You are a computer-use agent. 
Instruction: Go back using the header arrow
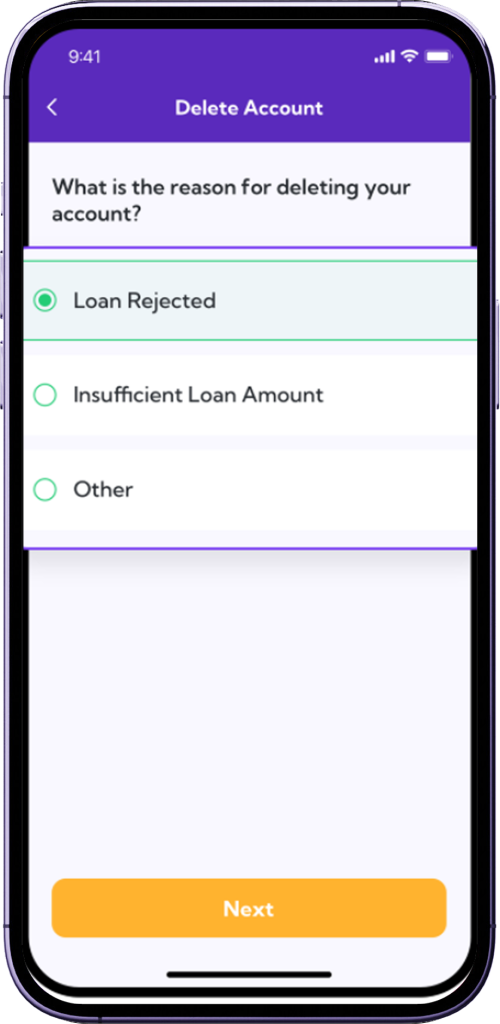point(52,108)
